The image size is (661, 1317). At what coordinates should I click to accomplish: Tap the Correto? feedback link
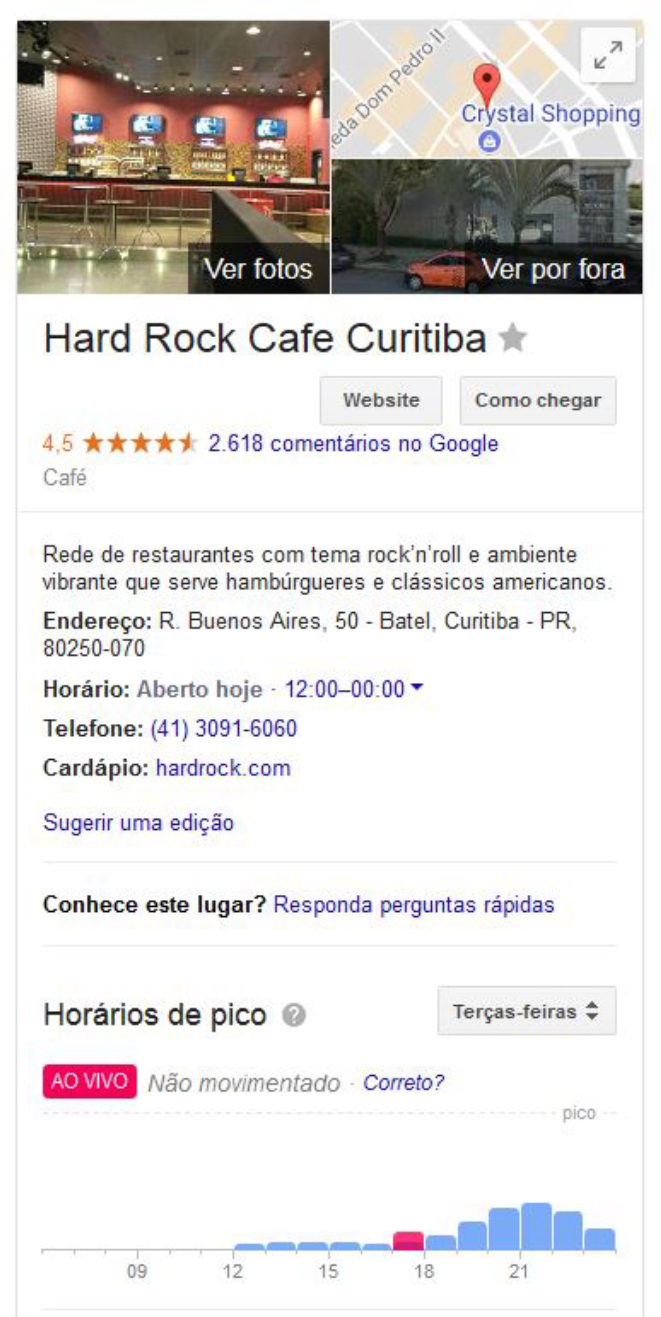403,1083
